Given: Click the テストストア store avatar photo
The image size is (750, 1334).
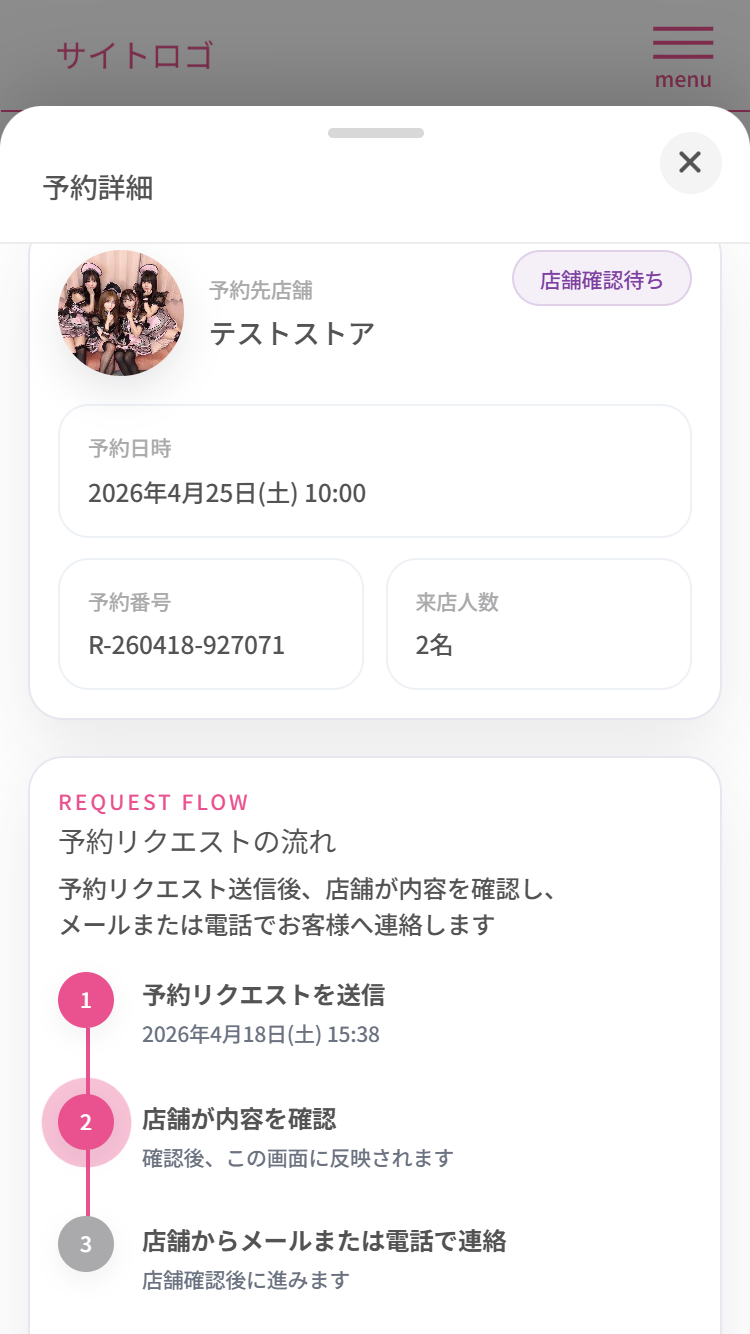Looking at the screenshot, I should click(x=120, y=312).
